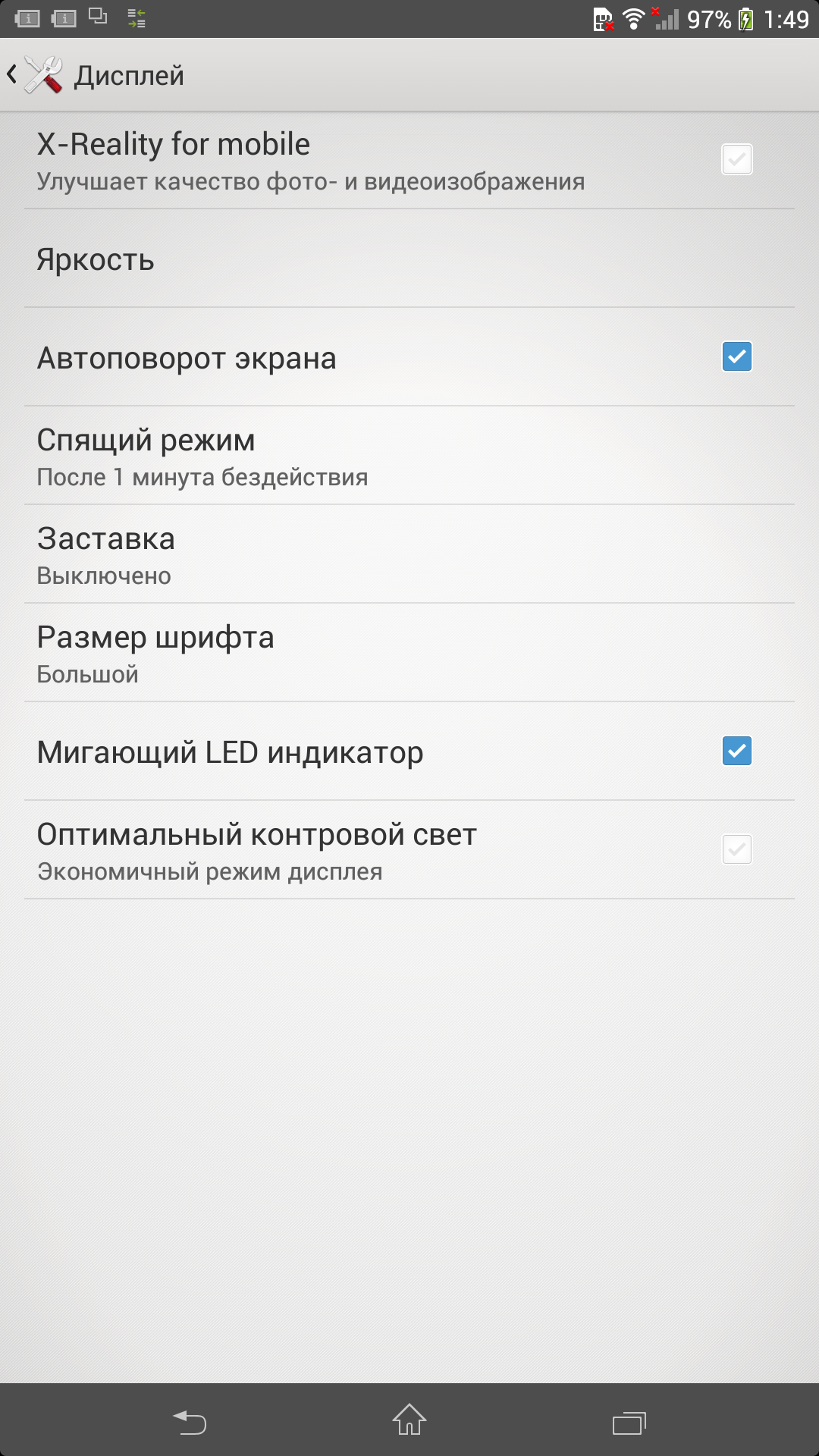Viewport: 819px width, 1456px height.
Task: Open the Размер шрифта option
Action: 409,653
